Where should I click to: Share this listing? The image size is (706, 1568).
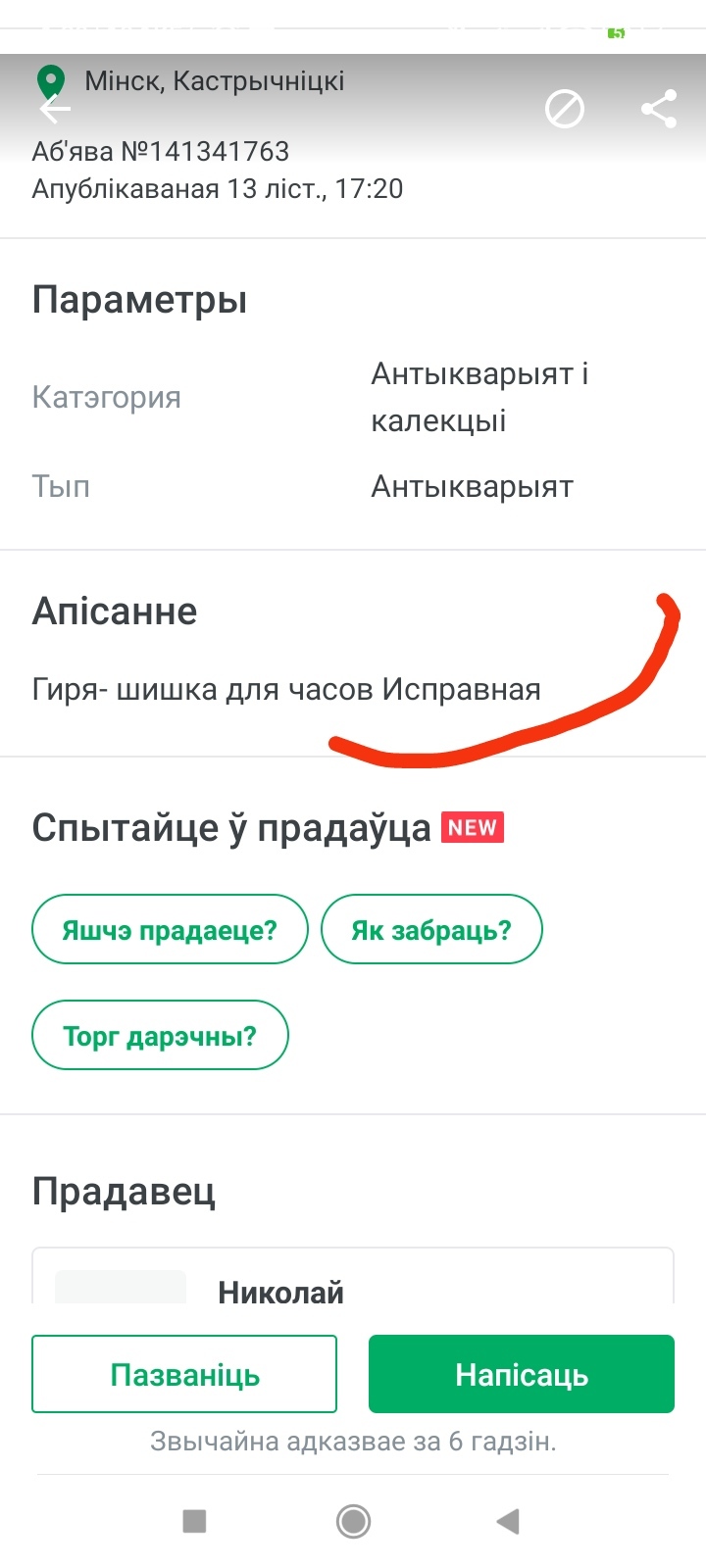point(659,109)
